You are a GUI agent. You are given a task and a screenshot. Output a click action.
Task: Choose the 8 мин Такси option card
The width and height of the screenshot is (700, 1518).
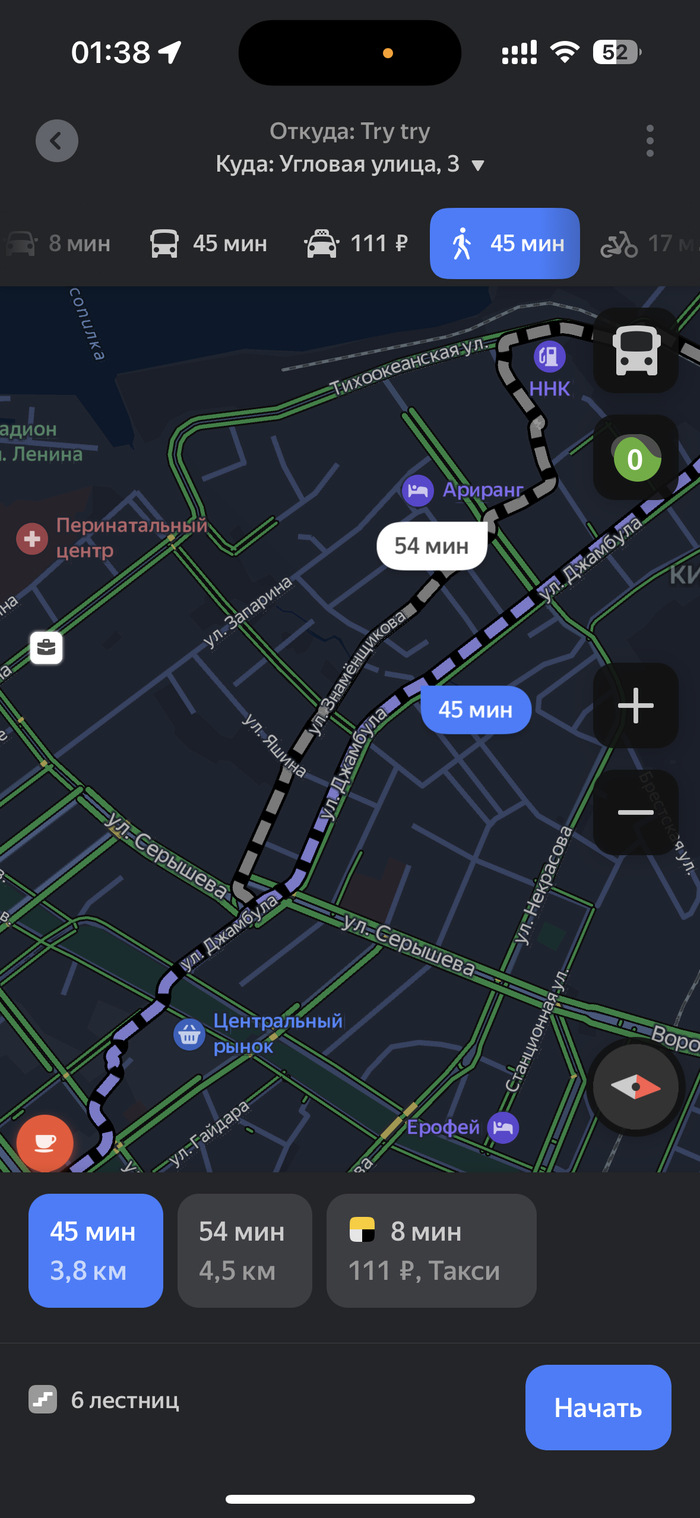(x=431, y=1250)
